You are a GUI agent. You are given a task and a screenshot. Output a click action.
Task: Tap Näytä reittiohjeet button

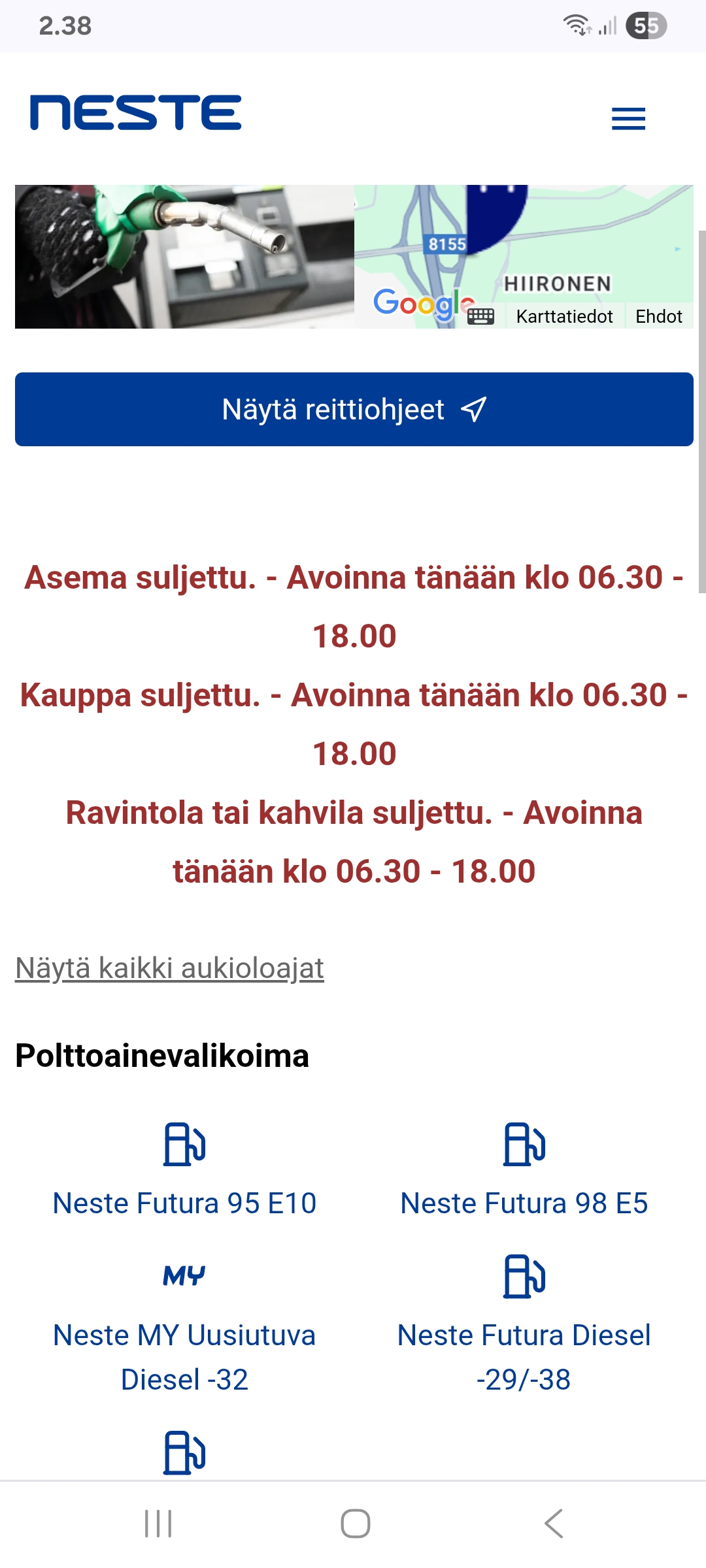354,410
